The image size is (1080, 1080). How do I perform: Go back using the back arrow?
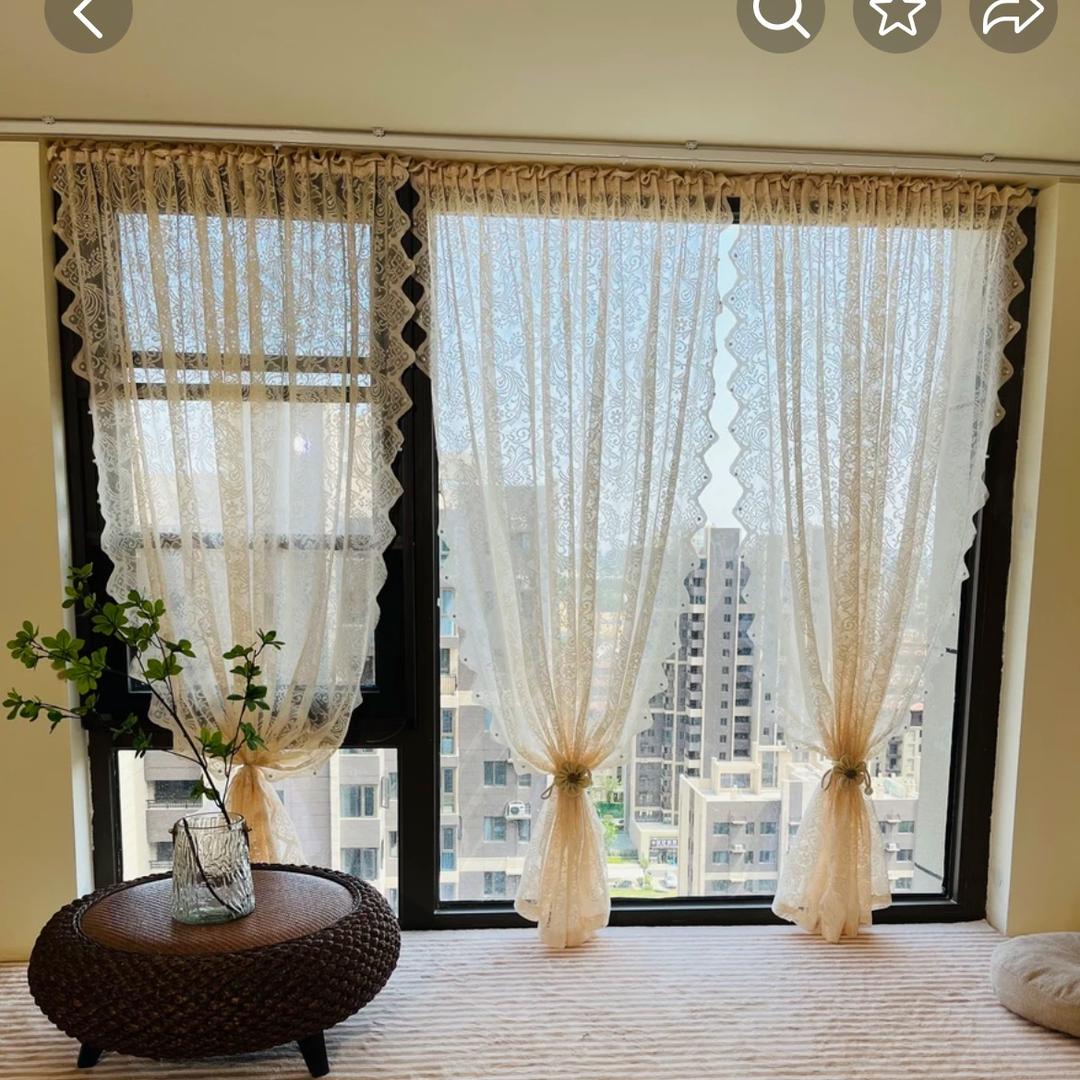coord(88,17)
